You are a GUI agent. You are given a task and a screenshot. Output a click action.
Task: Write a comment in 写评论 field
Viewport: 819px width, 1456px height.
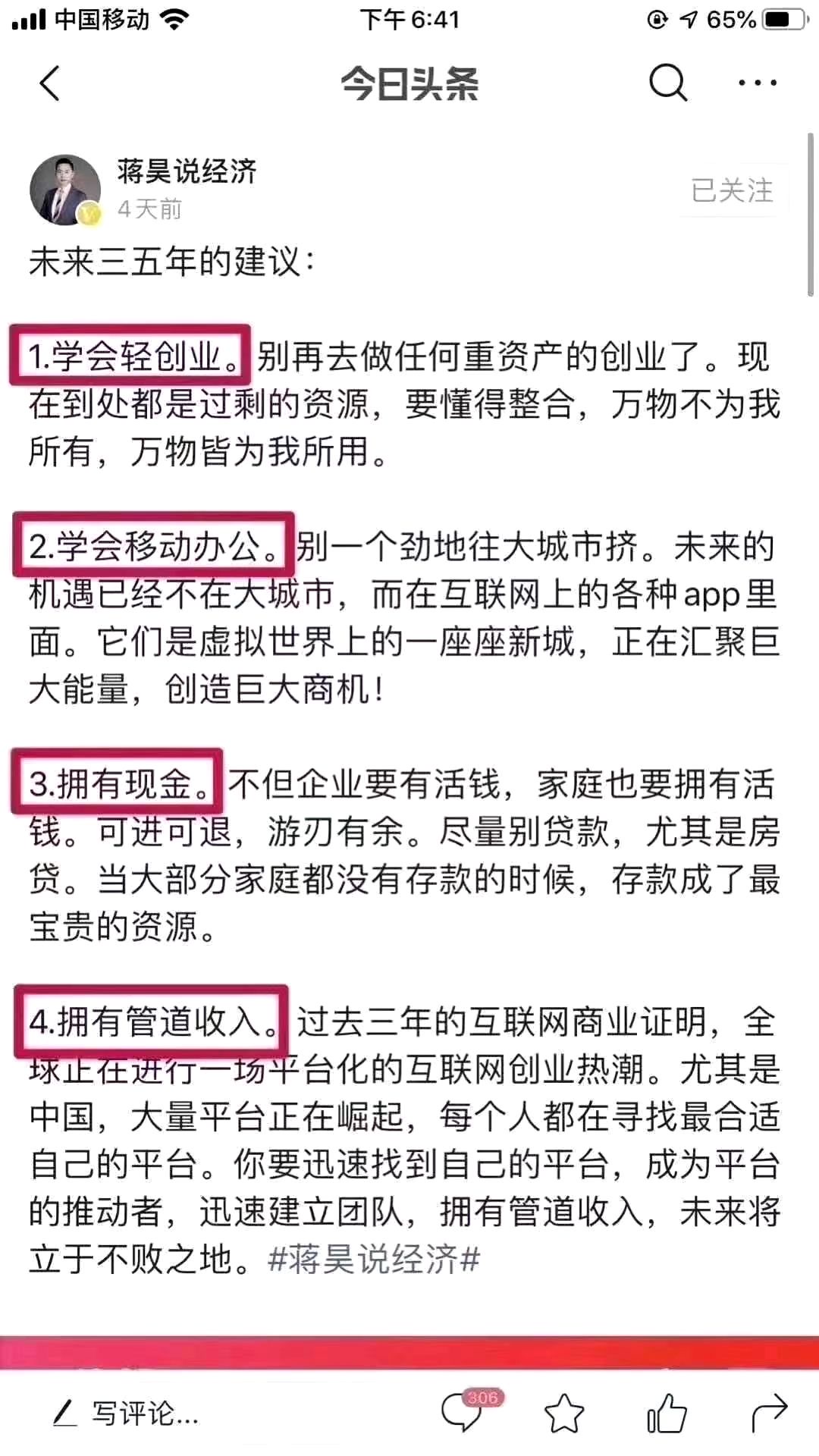pos(144,1414)
